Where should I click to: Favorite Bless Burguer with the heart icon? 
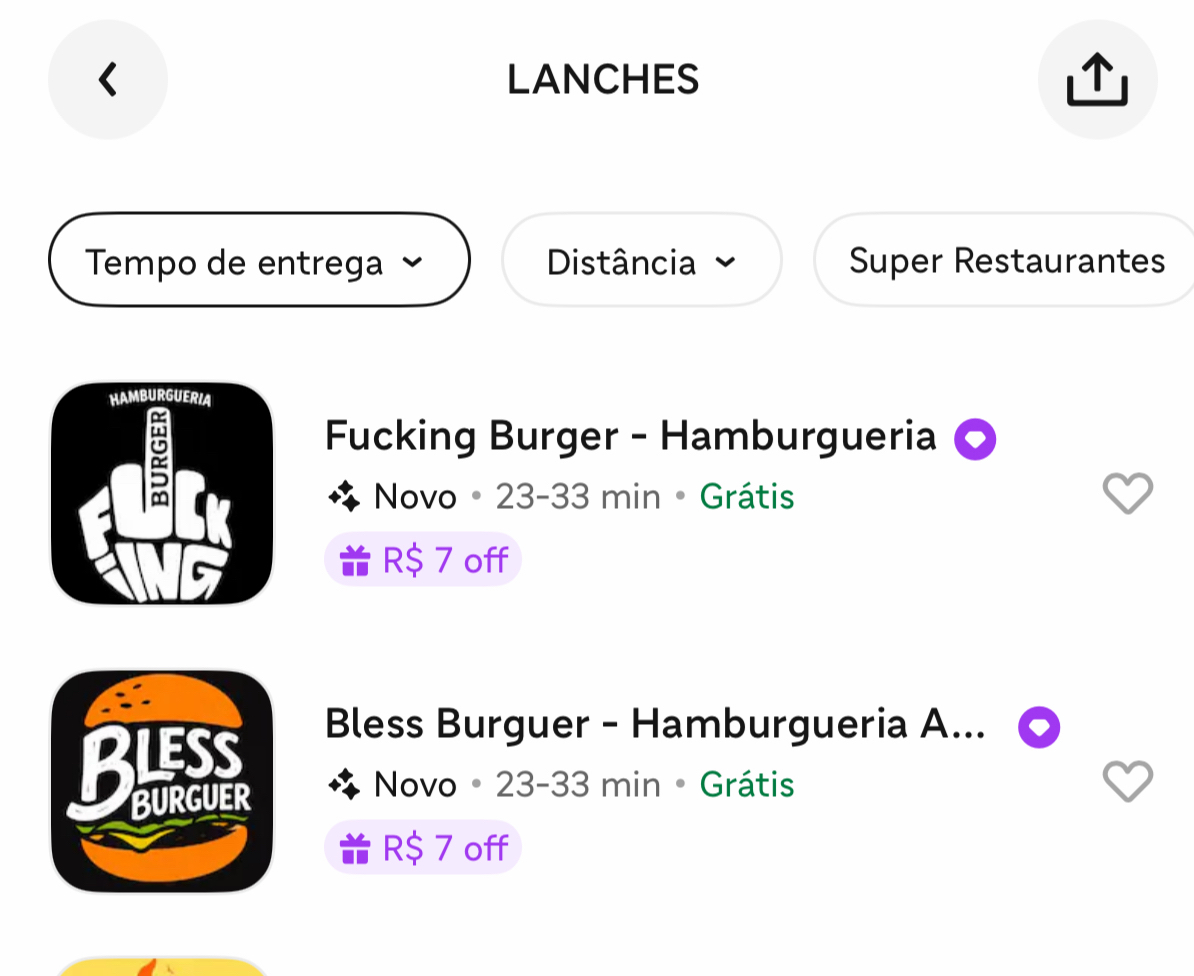[1127, 781]
